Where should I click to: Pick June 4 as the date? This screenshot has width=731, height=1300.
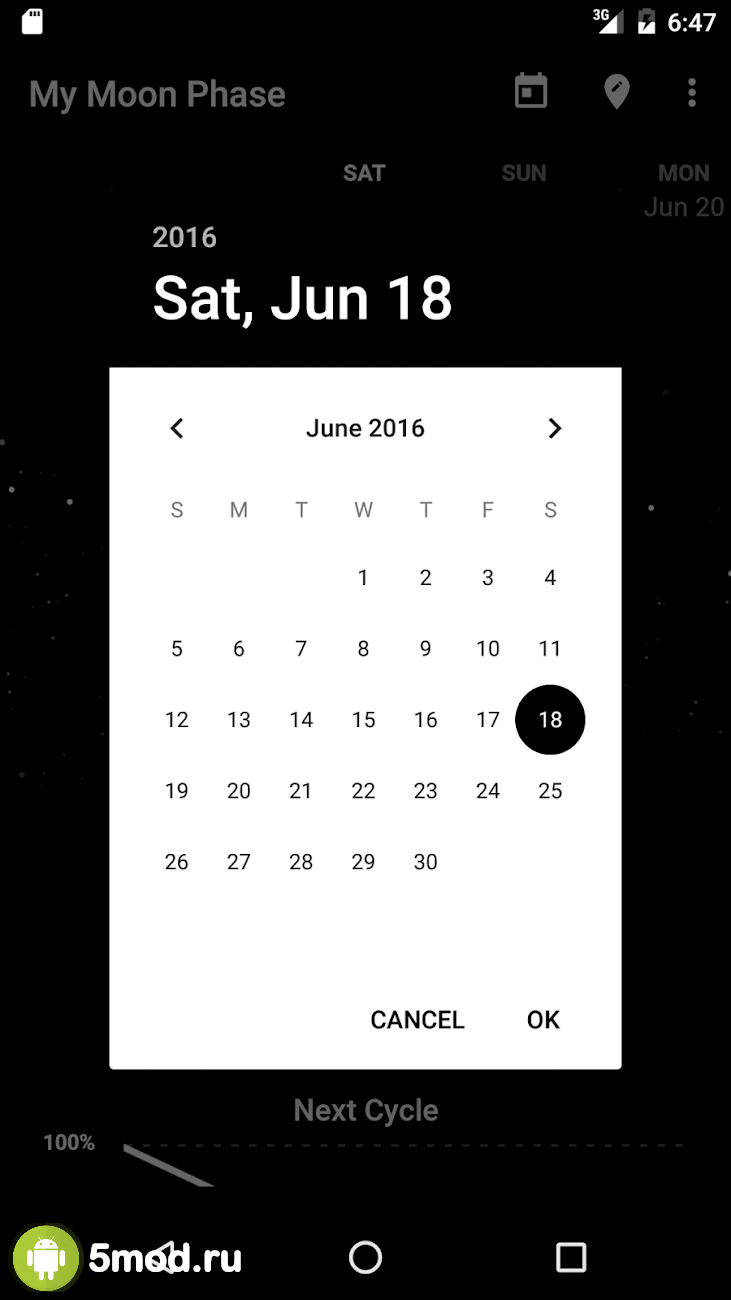(550, 577)
